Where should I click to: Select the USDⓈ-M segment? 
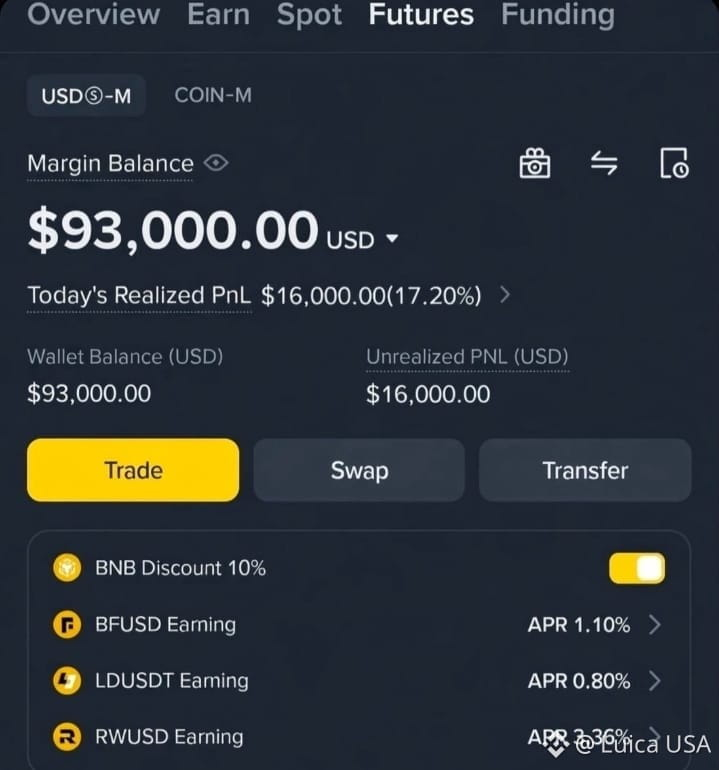click(86, 96)
